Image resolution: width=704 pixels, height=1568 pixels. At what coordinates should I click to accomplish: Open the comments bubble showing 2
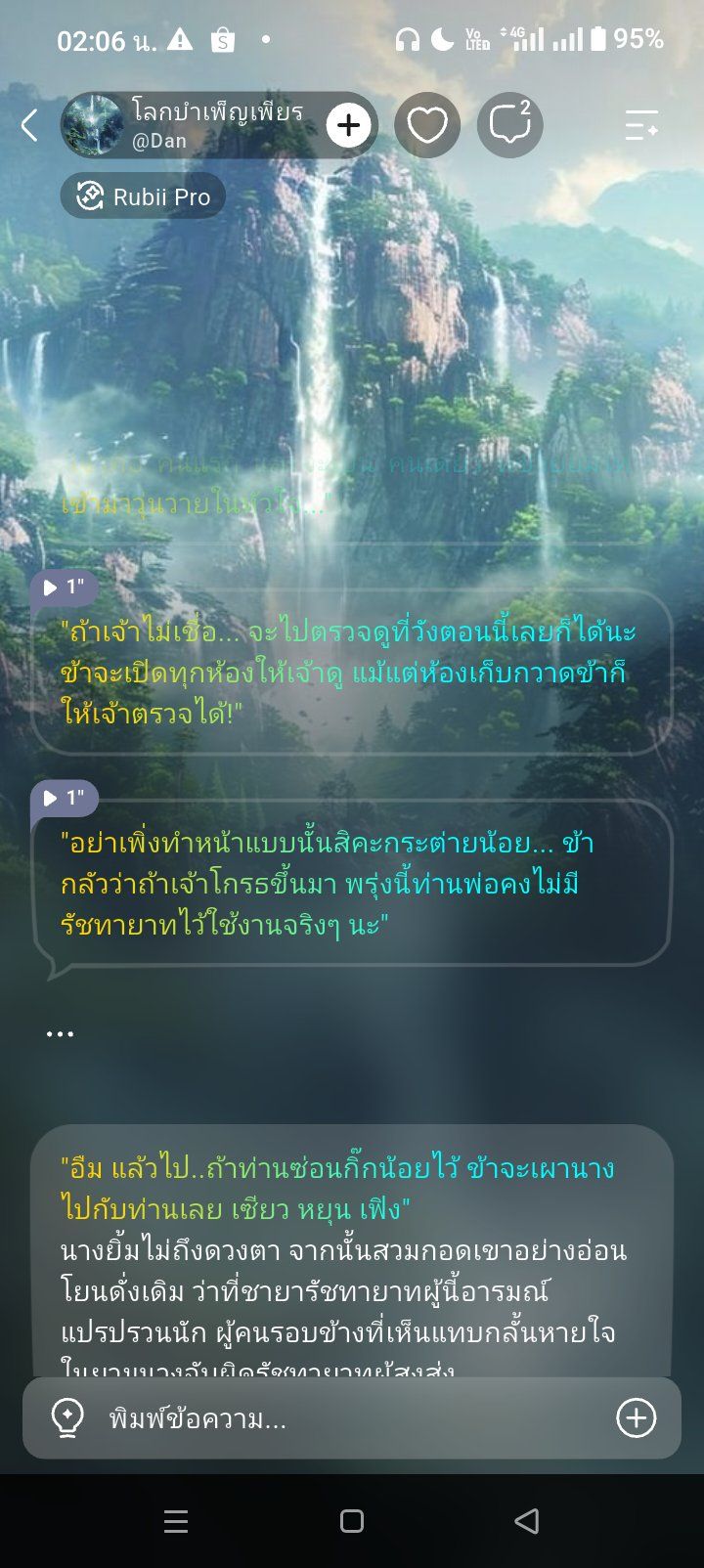click(x=509, y=125)
